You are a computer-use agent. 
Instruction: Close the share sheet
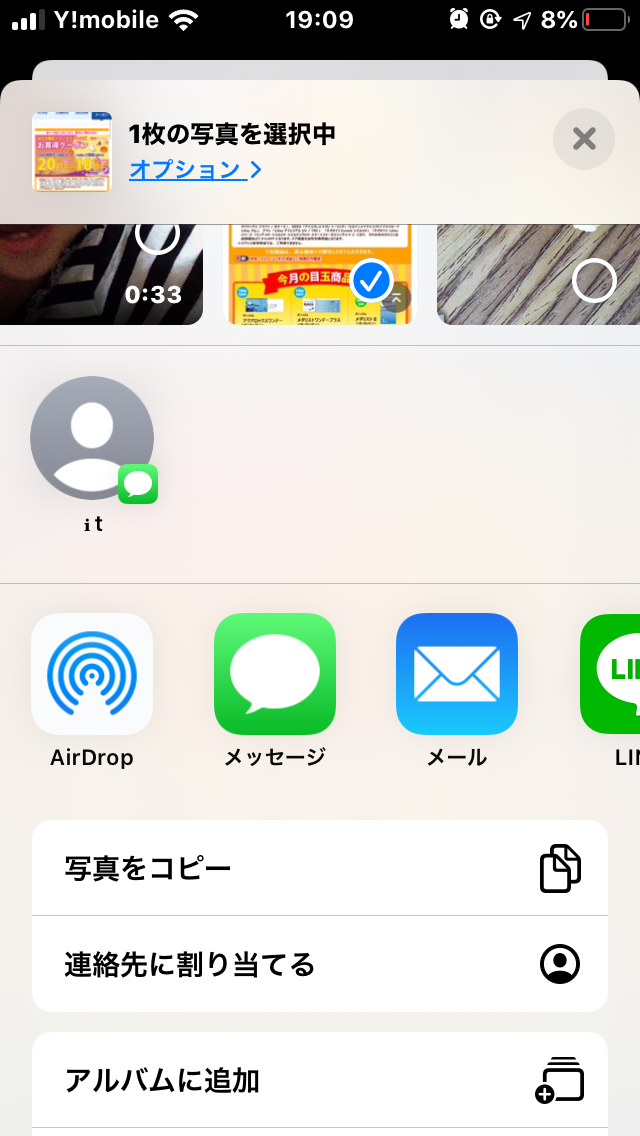(584, 139)
